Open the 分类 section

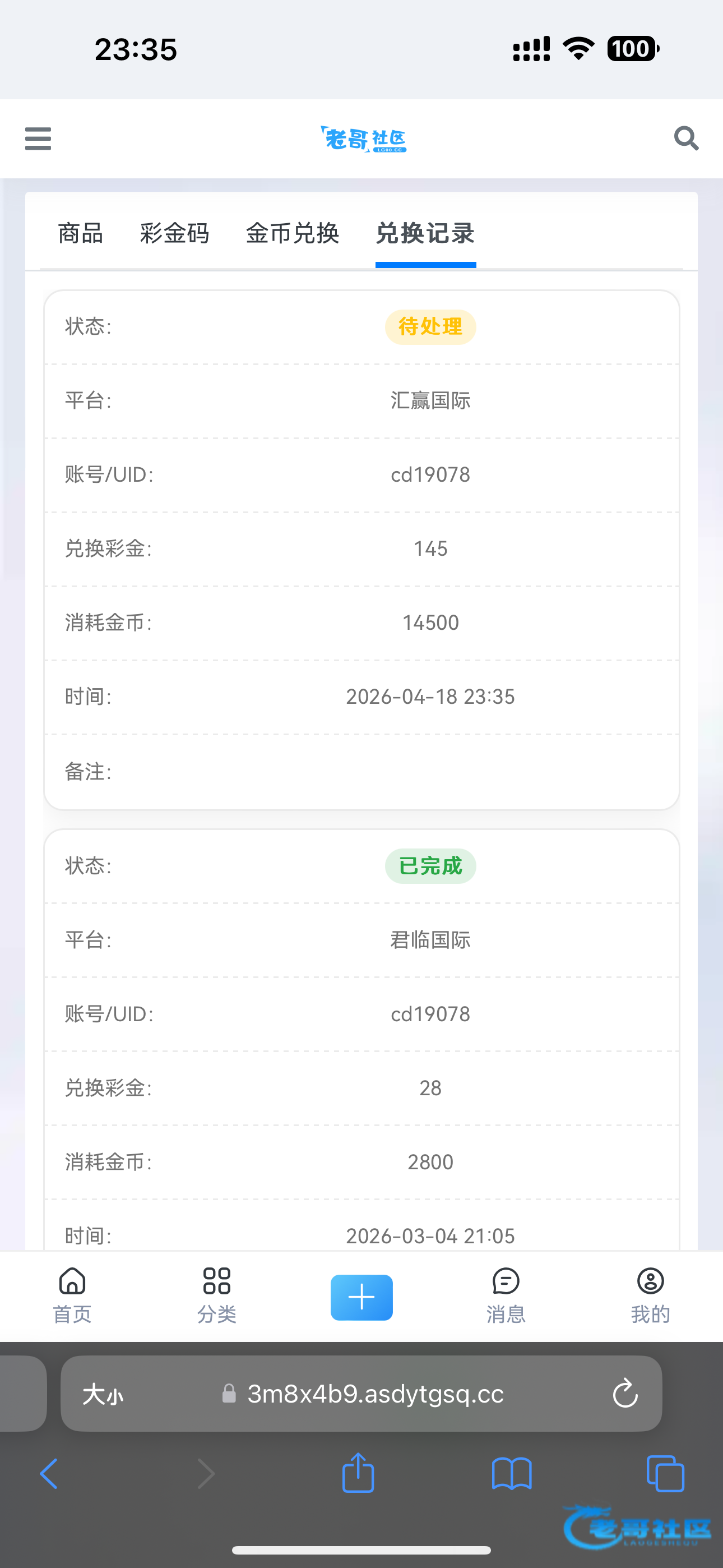coord(217,1296)
